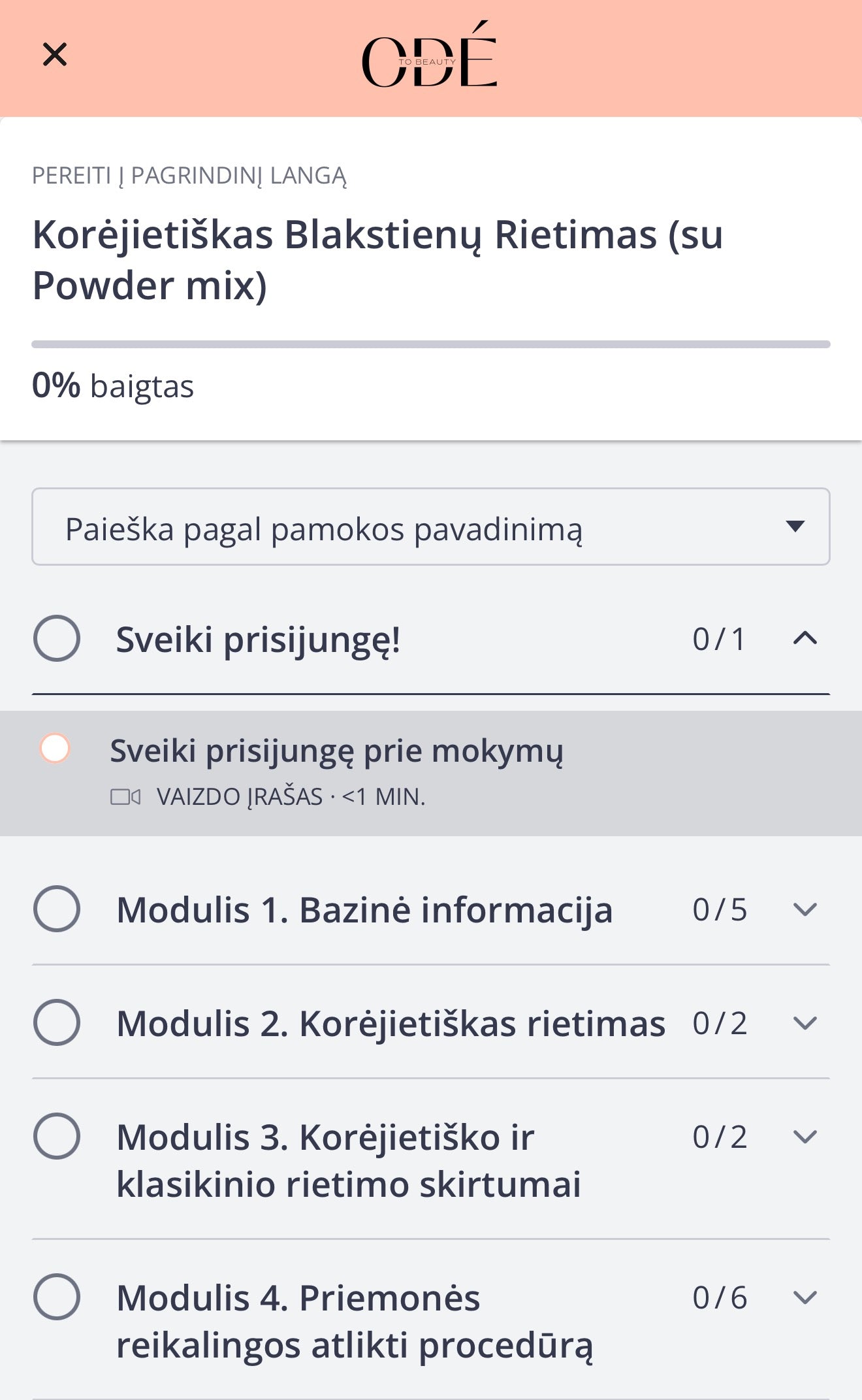The height and width of the screenshot is (1400, 862).
Task: Click the course progress bar
Action: click(431, 341)
